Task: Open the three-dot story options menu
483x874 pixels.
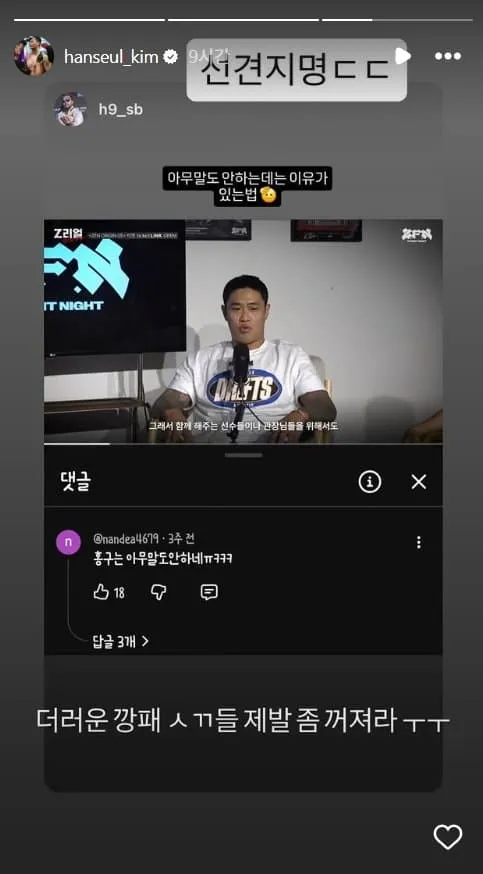Action: tap(448, 56)
